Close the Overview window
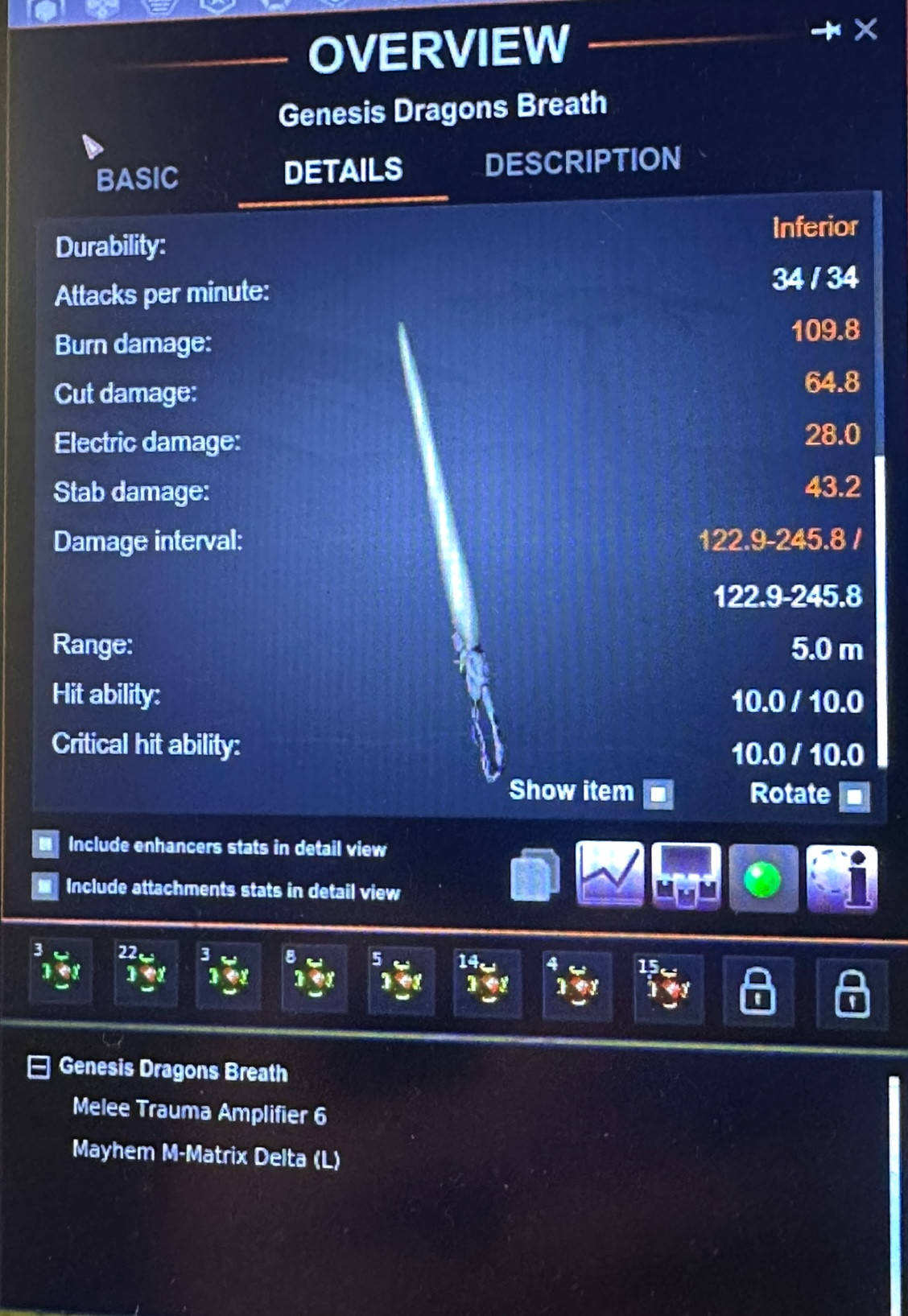The height and width of the screenshot is (1316, 908). pyautogui.click(x=866, y=30)
